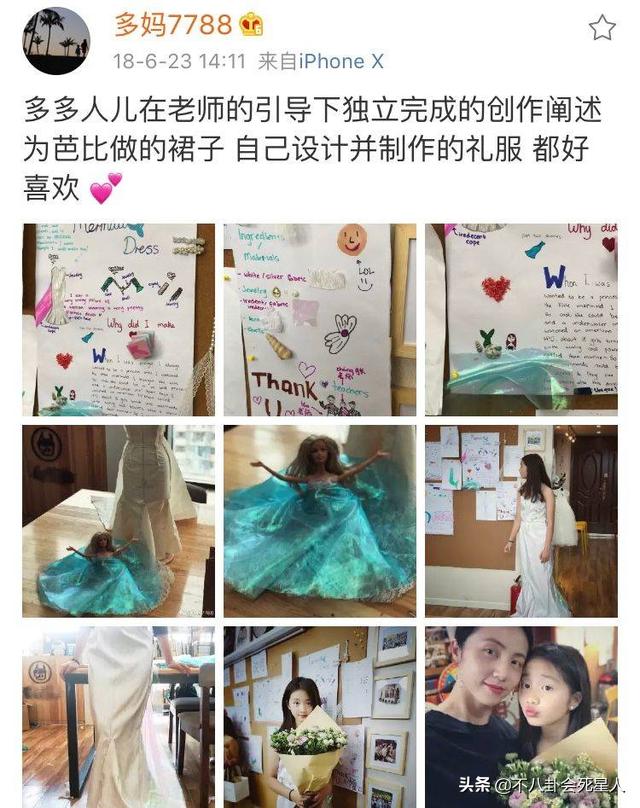640x808 pixels.
Task: View the Thank You poster photo
Action: 320,319
